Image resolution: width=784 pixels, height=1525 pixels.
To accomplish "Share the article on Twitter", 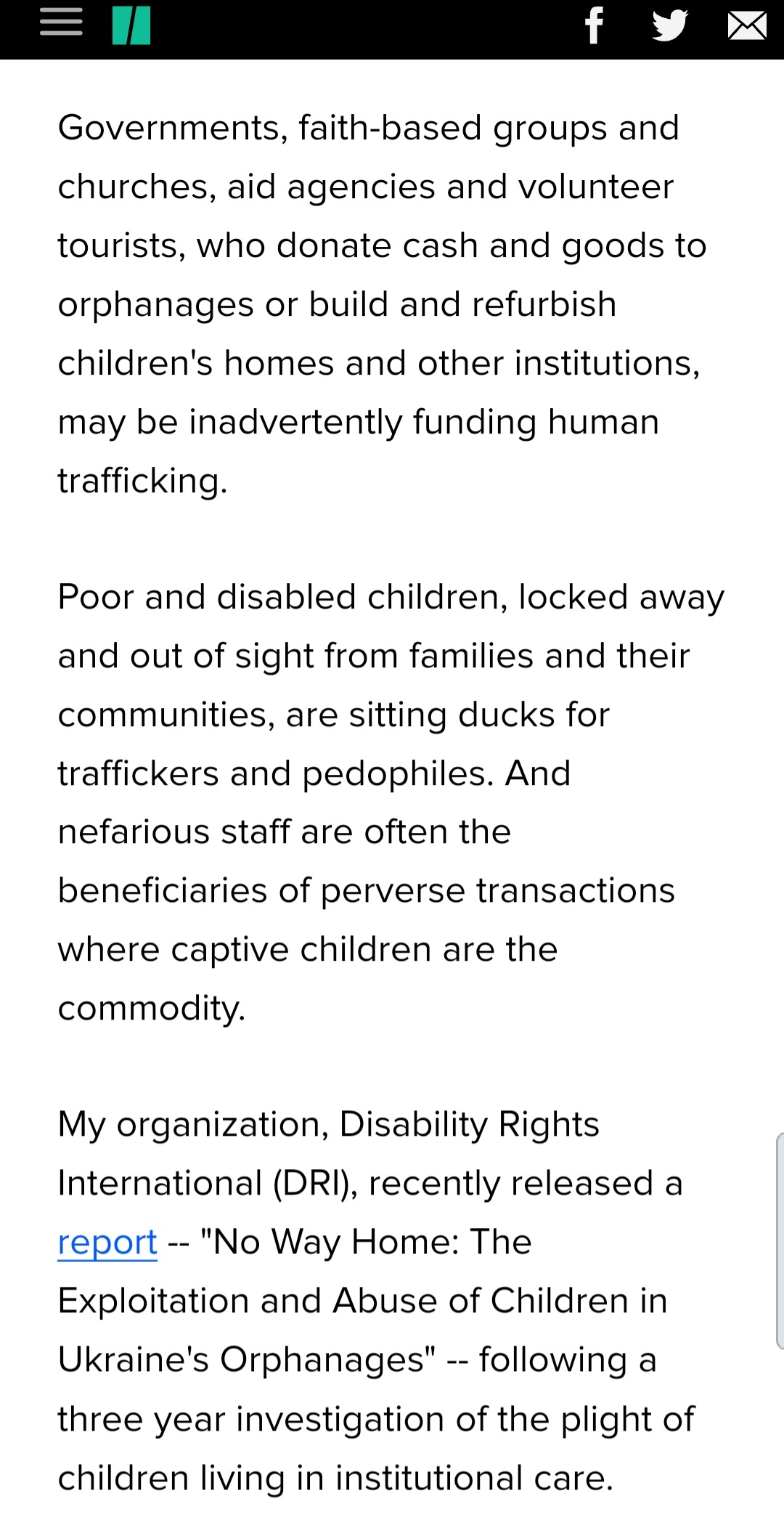I will (x=669, y=25).
